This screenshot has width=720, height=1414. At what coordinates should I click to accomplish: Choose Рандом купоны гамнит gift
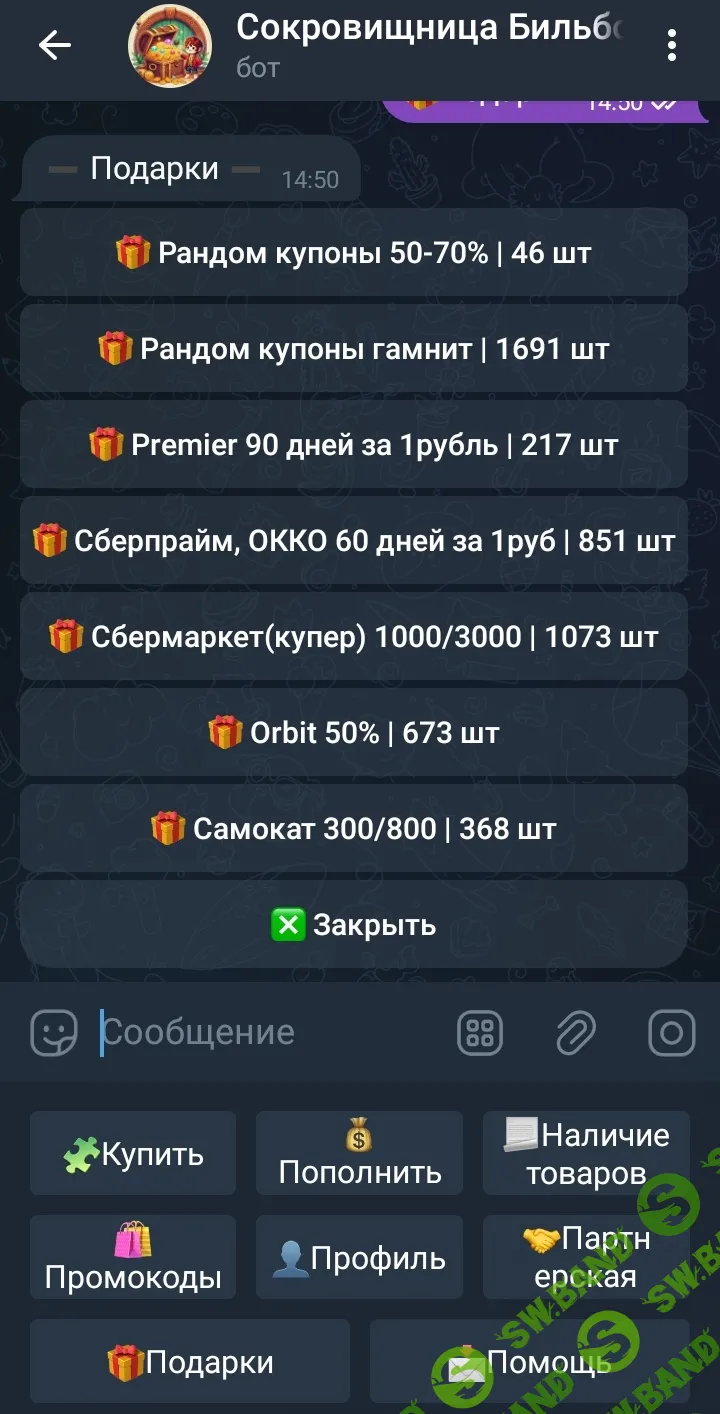click(x=354, y=349)
